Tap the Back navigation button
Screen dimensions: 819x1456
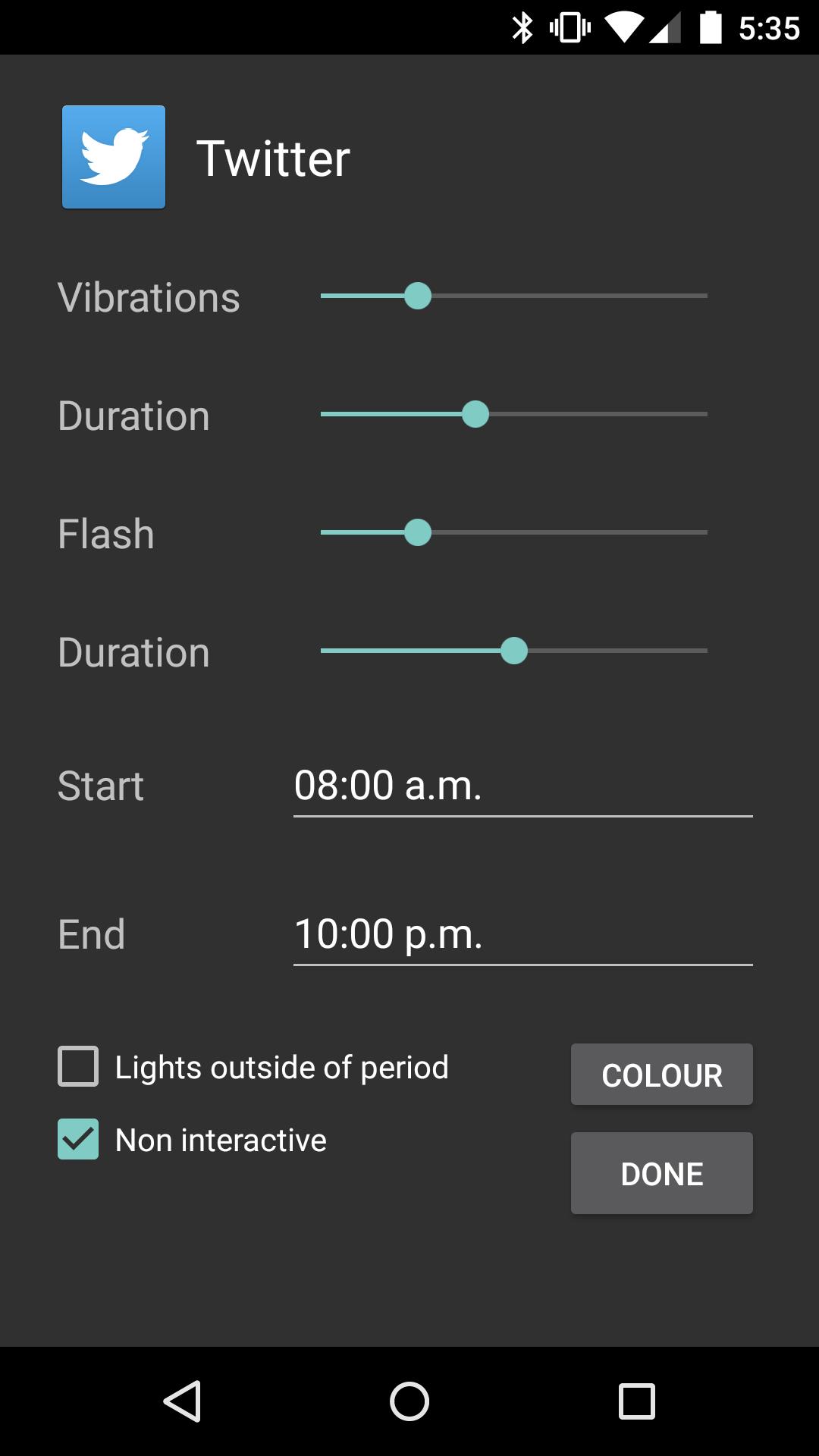(182, 1402)
